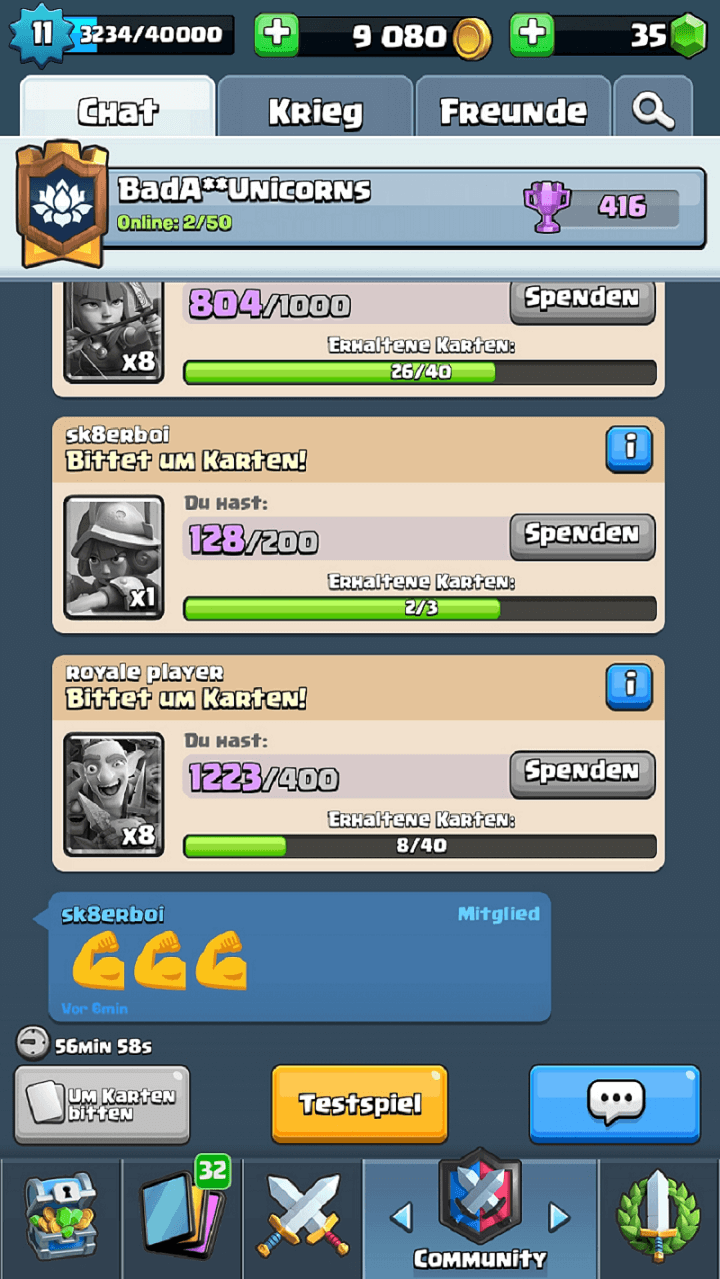Start a Testspiel friendly battle
The height and width of the screenshot is (1279, 720).
click(360, 1104)
